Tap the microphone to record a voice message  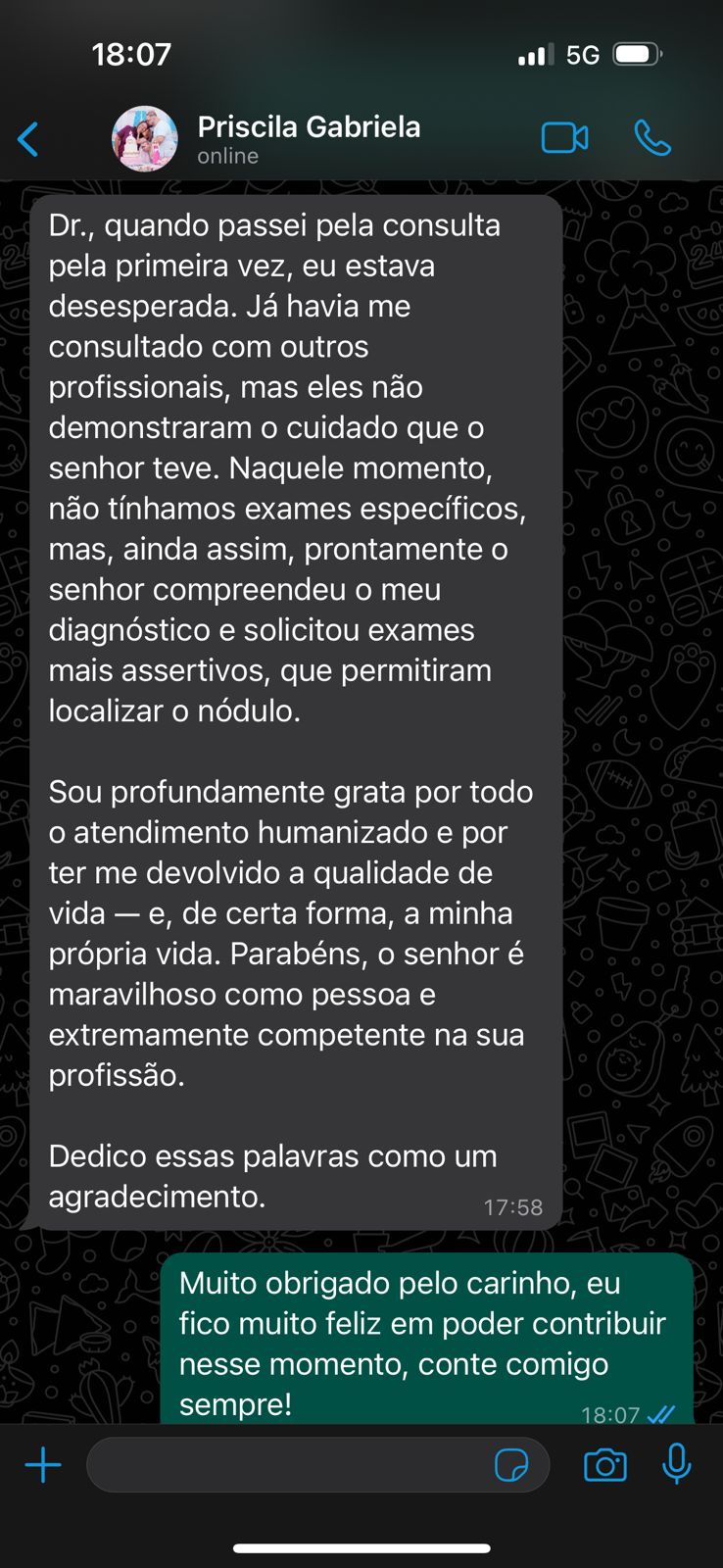click(677, 1464)
